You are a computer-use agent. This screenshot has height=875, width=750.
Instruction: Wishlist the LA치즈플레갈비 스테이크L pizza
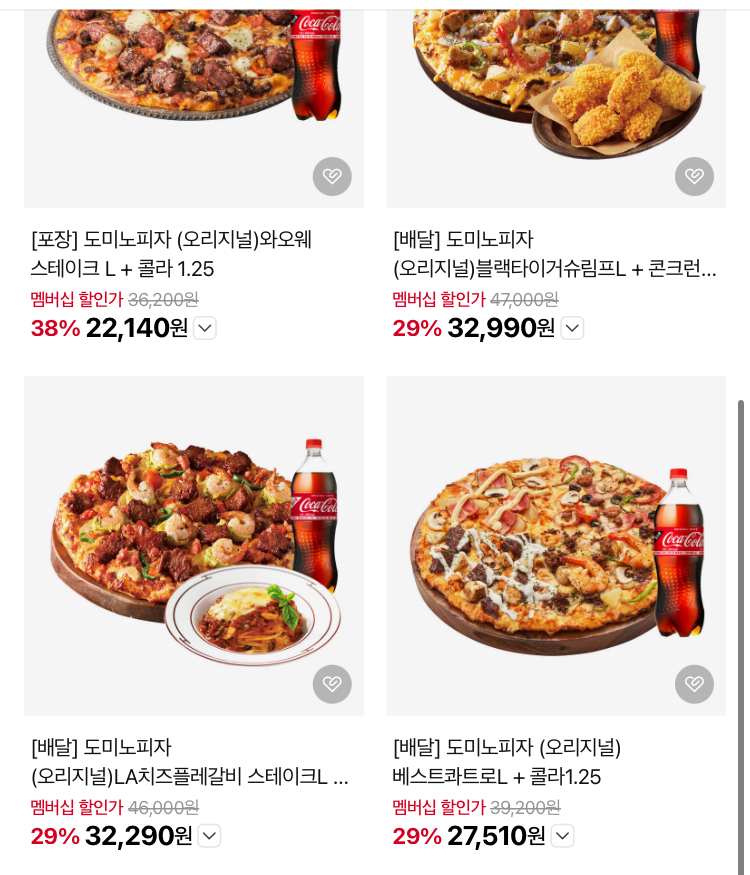(332, 685)
